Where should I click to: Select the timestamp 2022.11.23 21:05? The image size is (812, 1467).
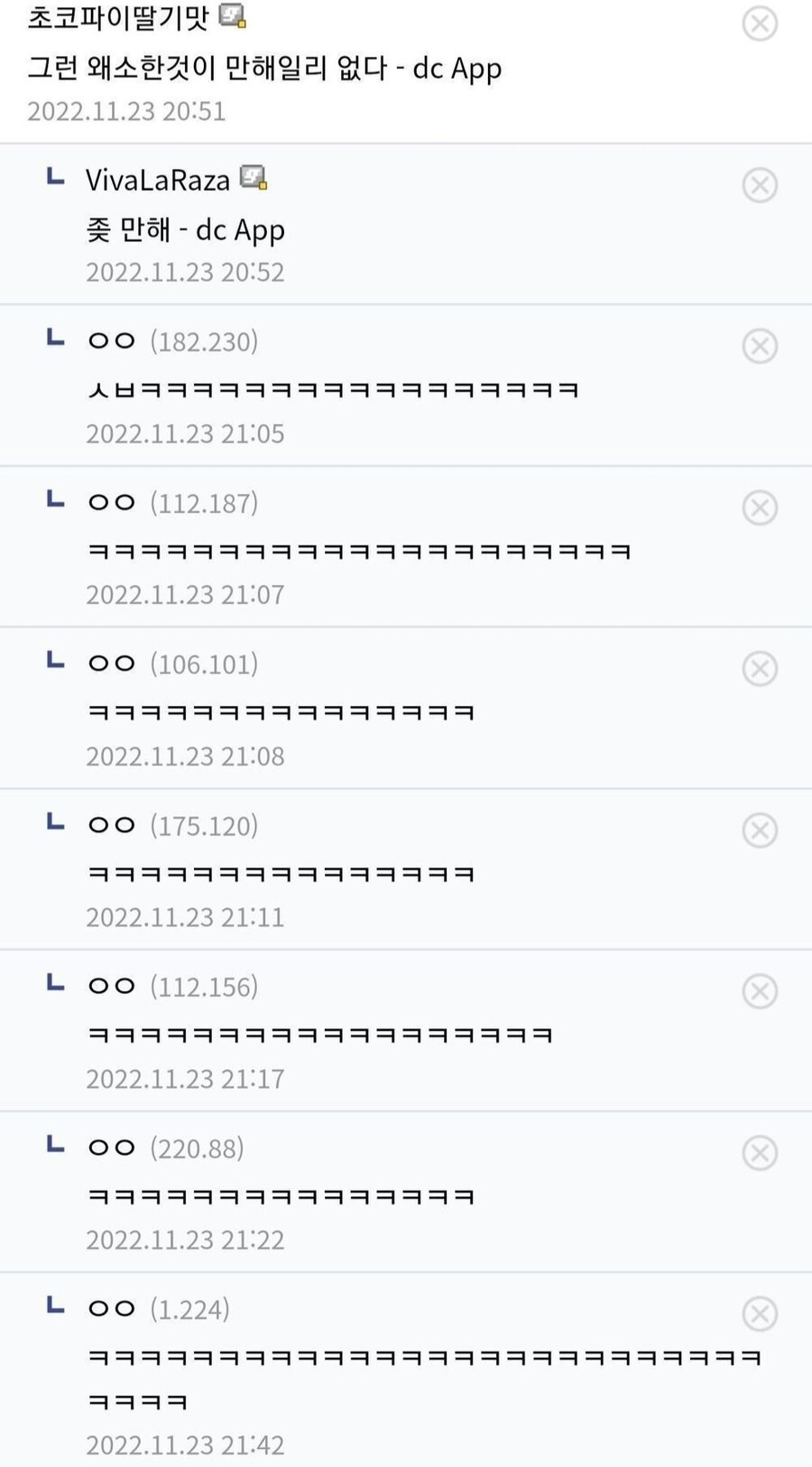tap(184, 432)
